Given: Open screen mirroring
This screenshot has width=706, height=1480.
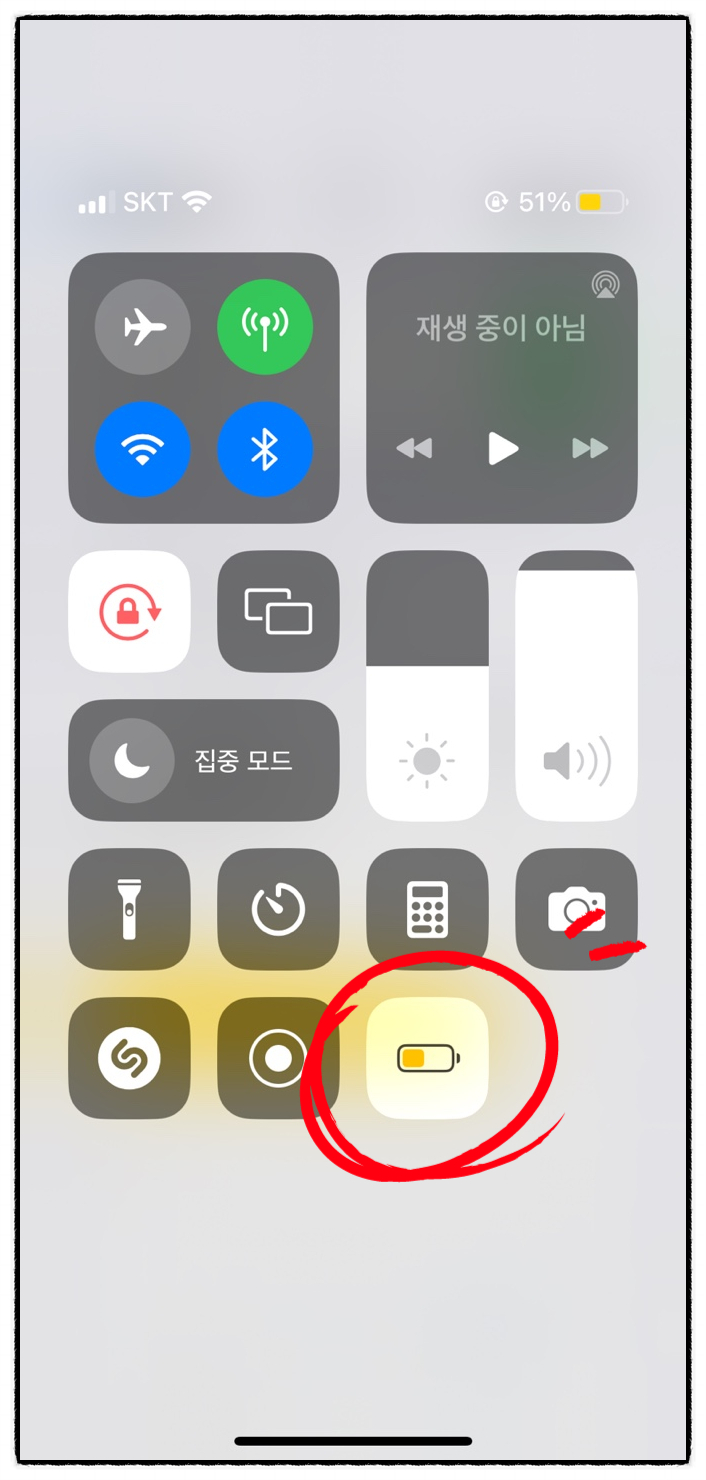Looking at the screenshot, I should (278, 611).
